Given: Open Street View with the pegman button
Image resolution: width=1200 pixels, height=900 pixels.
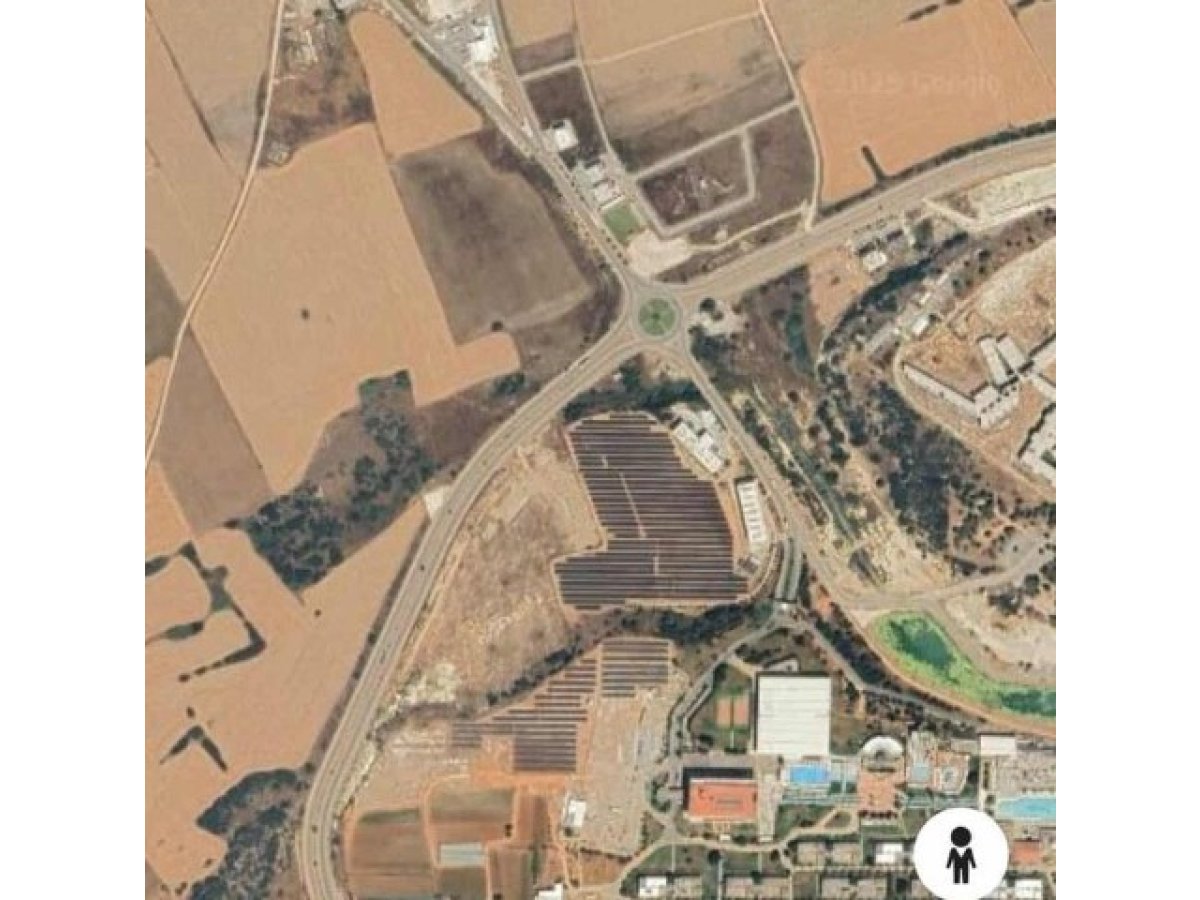Looking at the screenshot, I should tap(960, 854).
